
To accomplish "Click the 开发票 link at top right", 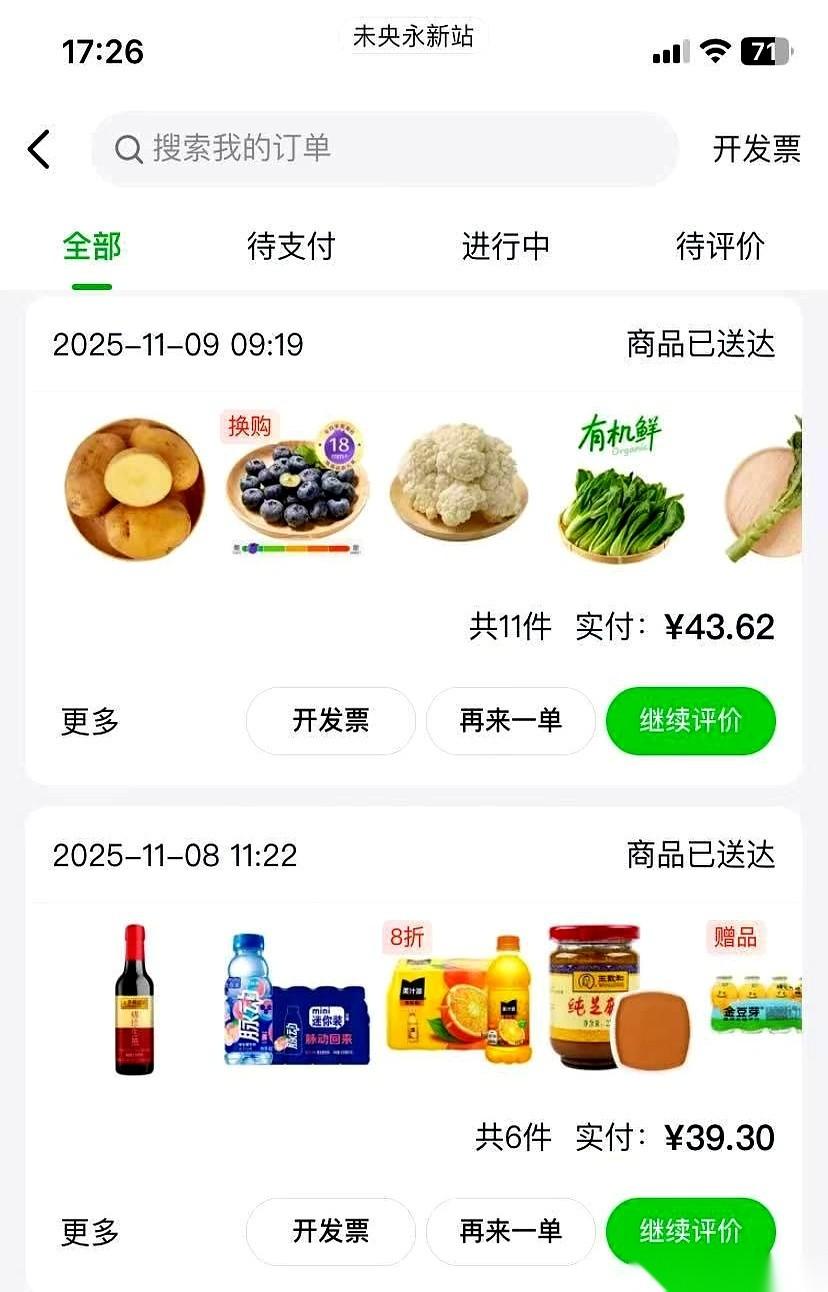I will click(x=757, y=148).
